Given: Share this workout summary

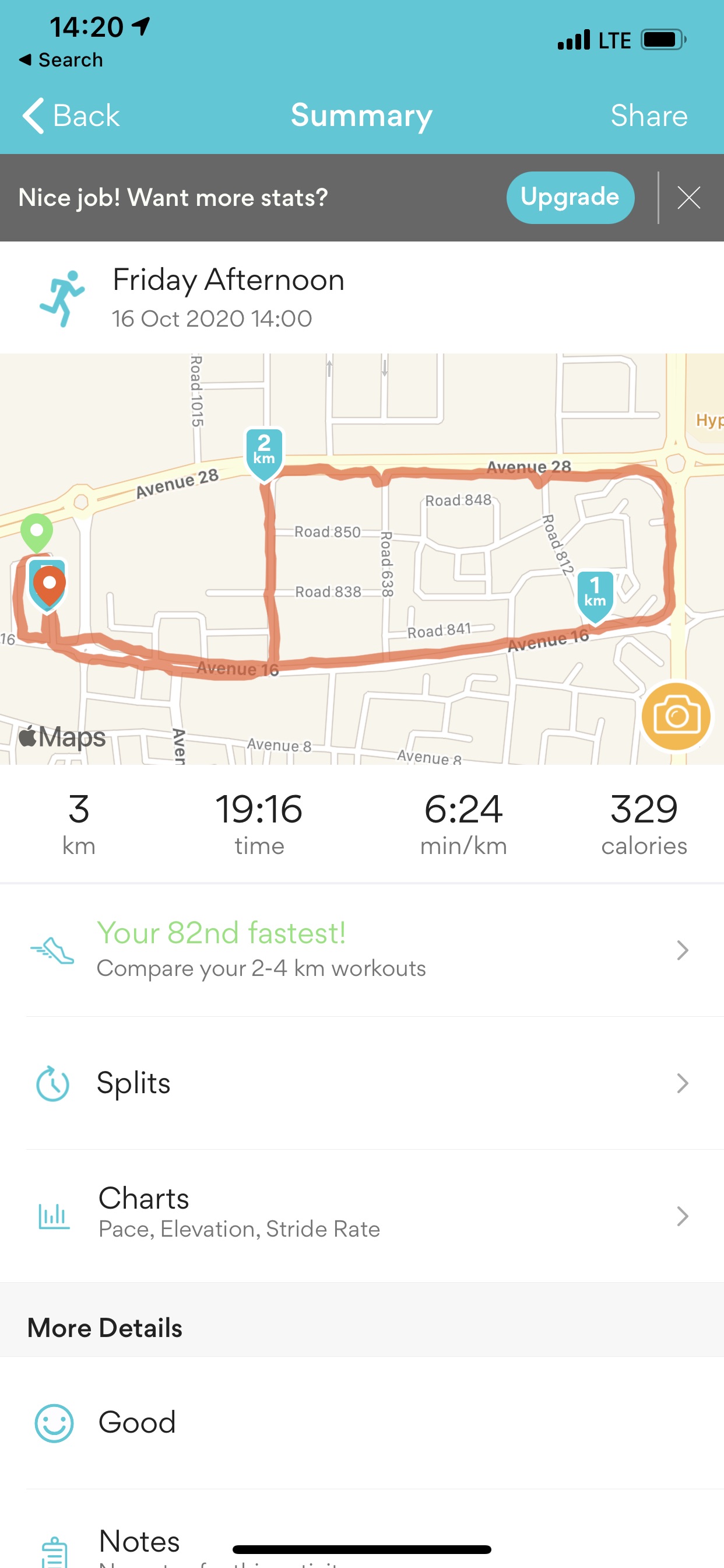Looking at the screenshot, I should (649, 116).
